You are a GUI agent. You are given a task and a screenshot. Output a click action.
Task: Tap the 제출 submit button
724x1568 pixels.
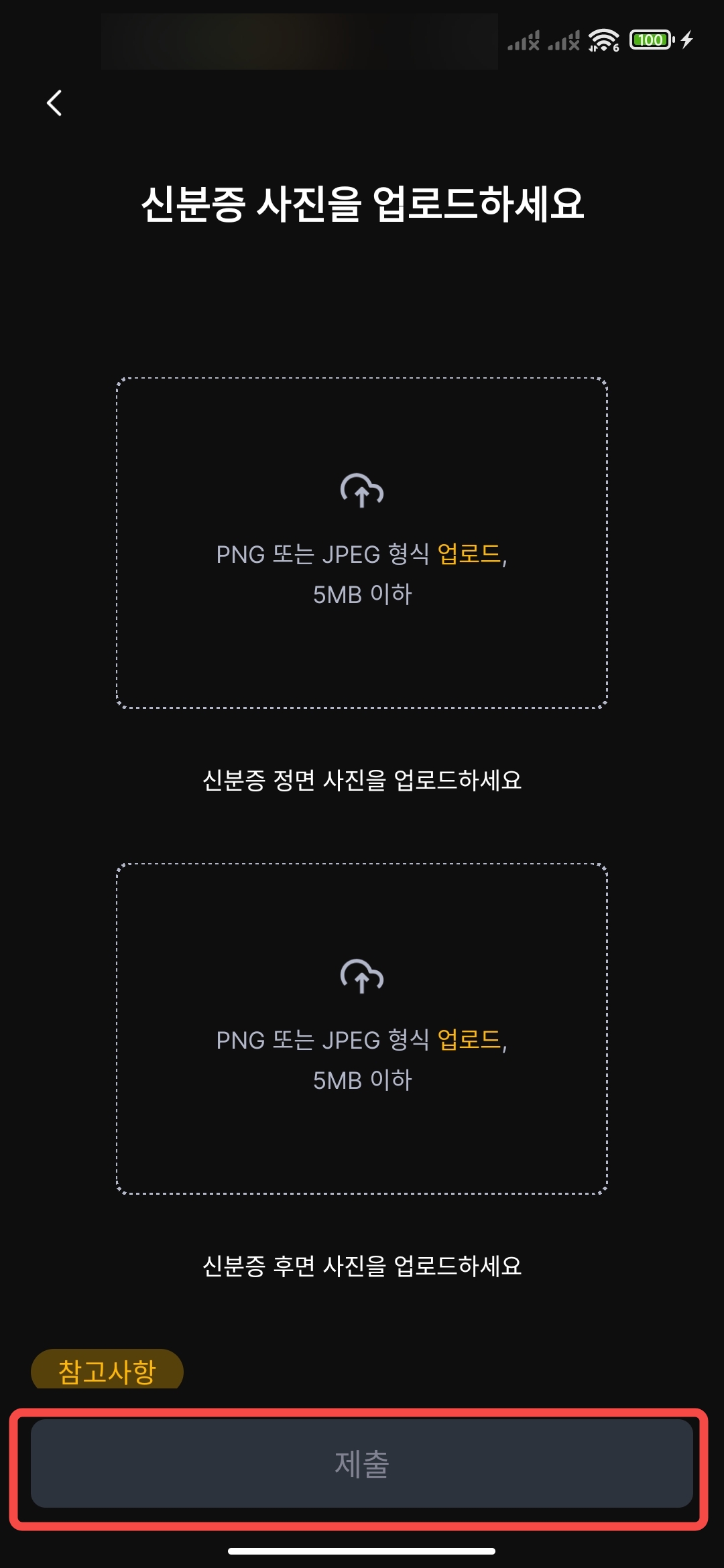pyautogui.click(x=362, y=1463)
